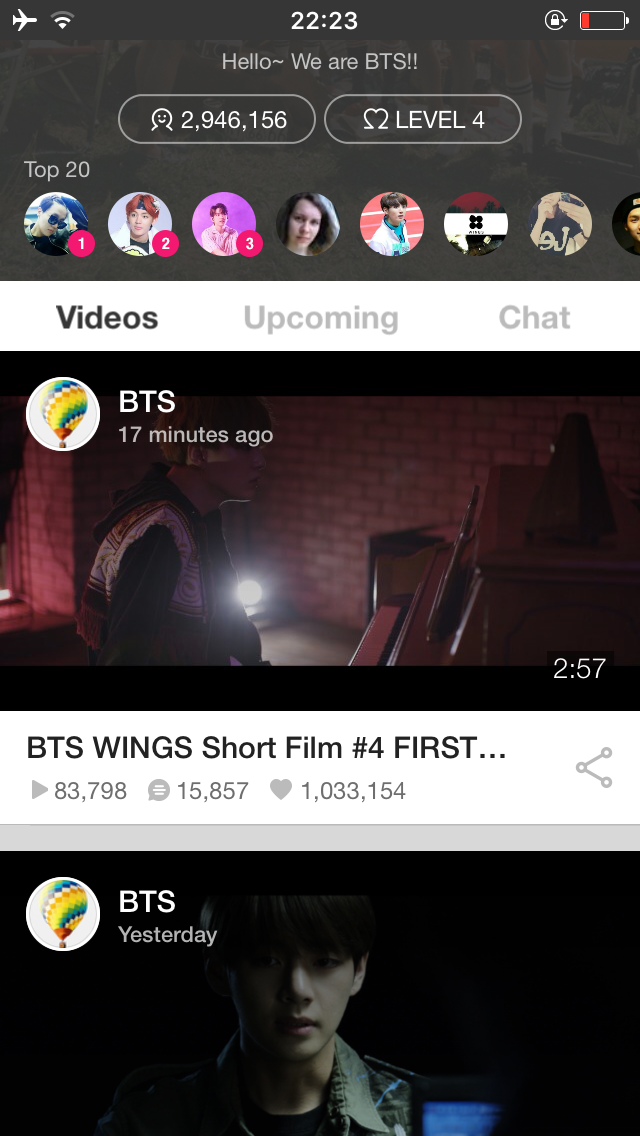Switch to the Upcoming tab
This screenshot has height=1136, width=640.
pyautogui.click(x=320, y=317)
